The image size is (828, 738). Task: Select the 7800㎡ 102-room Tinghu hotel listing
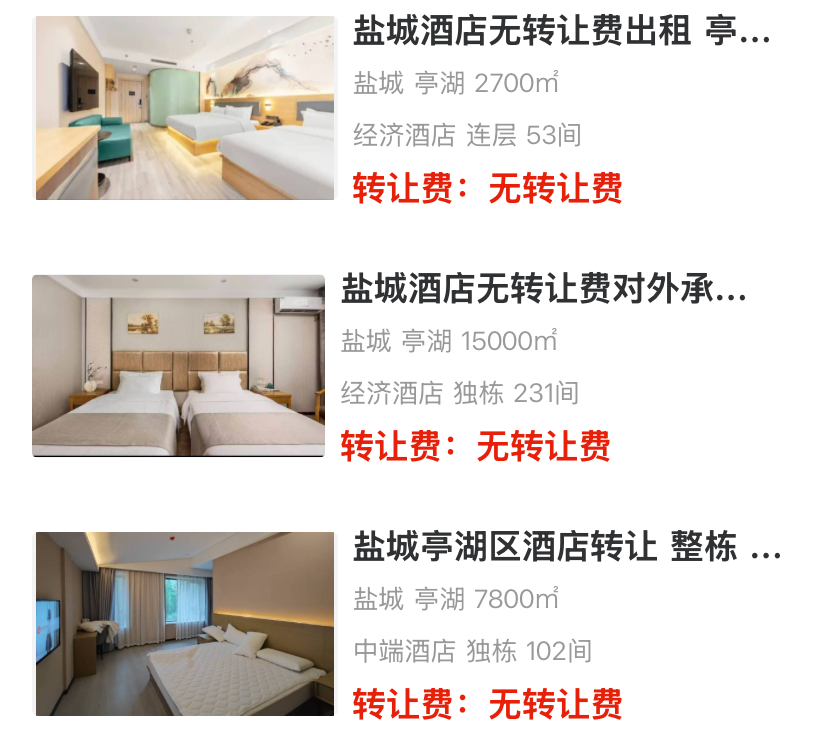(566, 548)
